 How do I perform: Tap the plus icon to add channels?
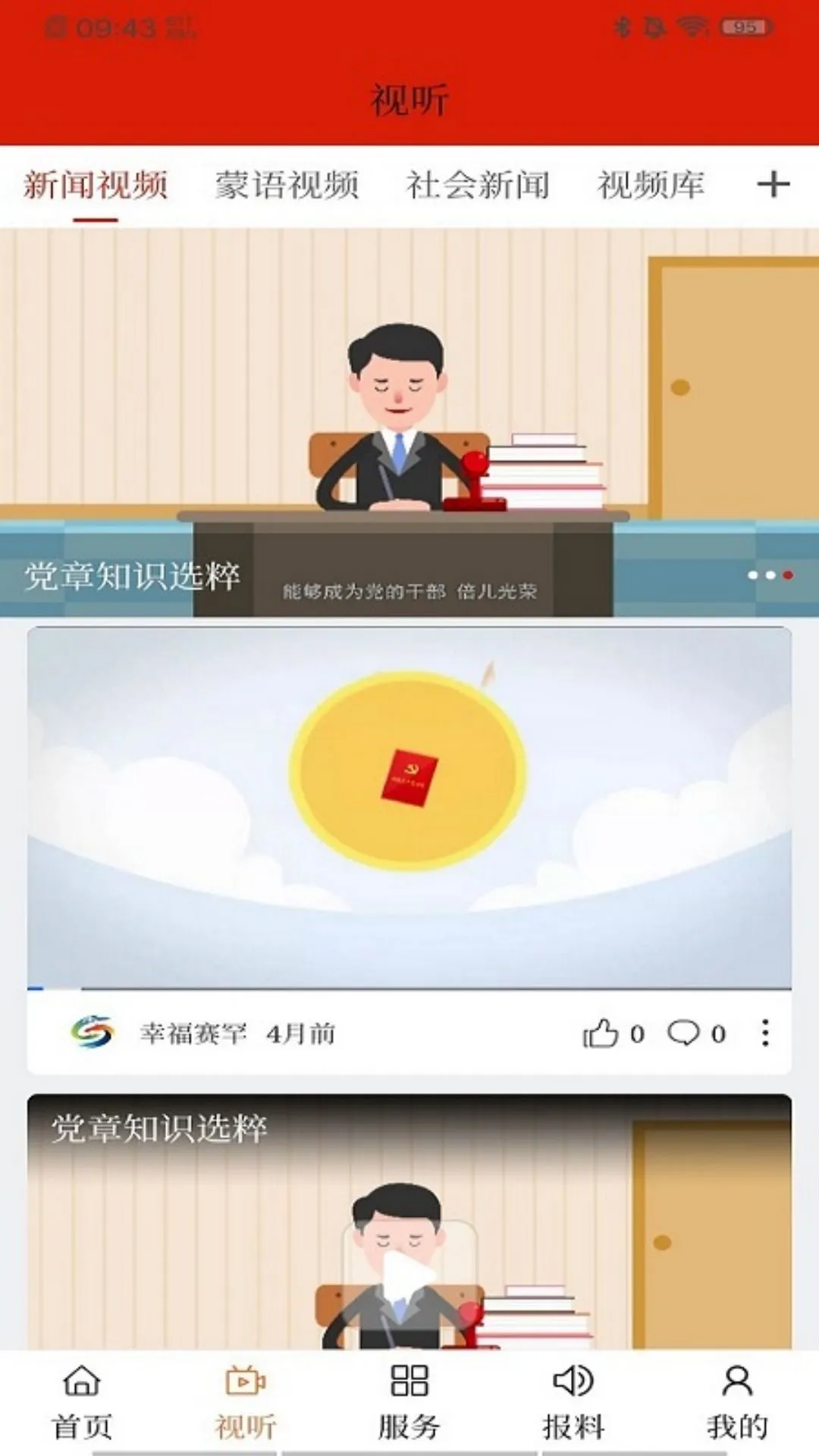coord(773,184)
